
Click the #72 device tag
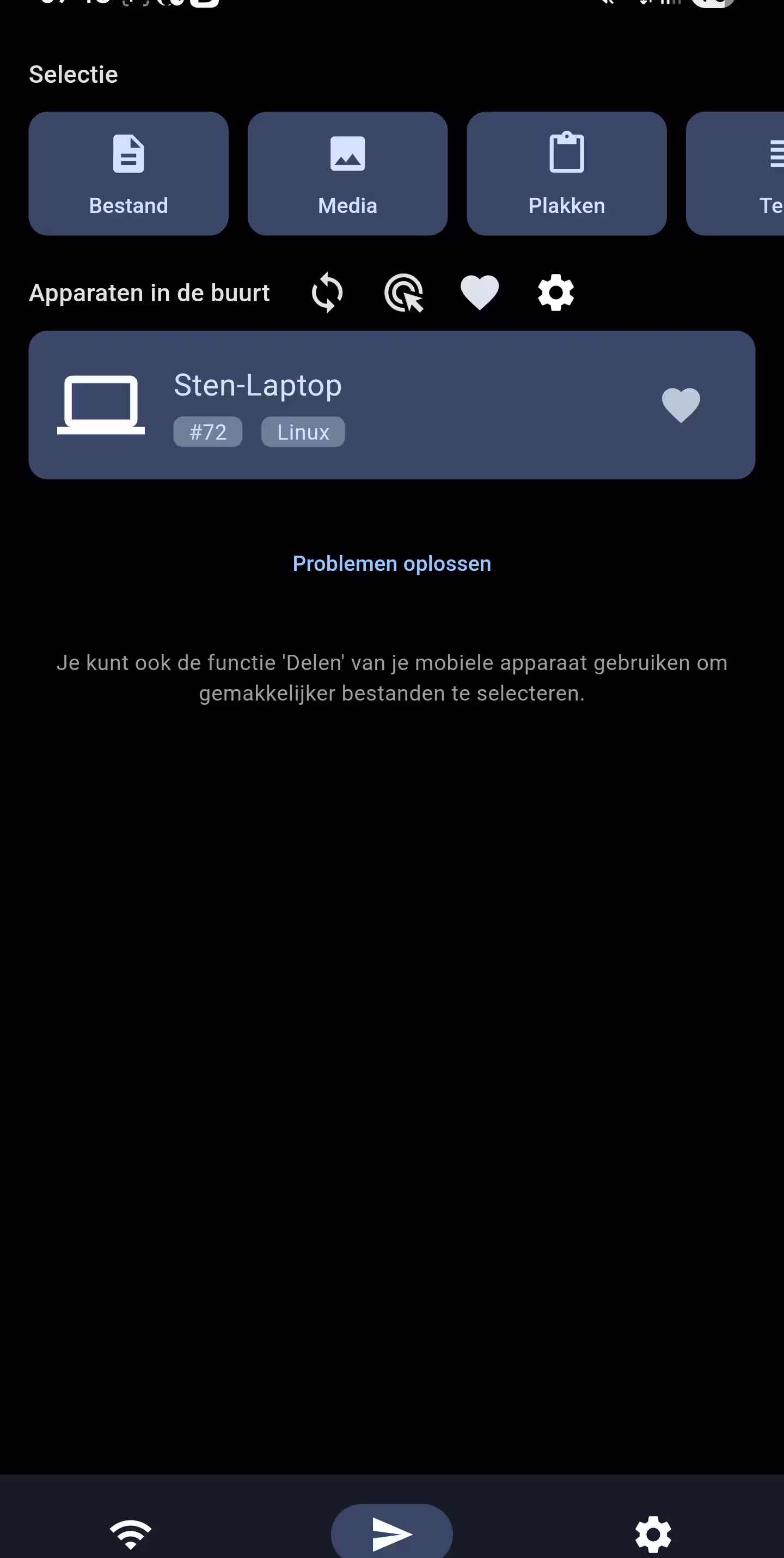tap(207, 431)
